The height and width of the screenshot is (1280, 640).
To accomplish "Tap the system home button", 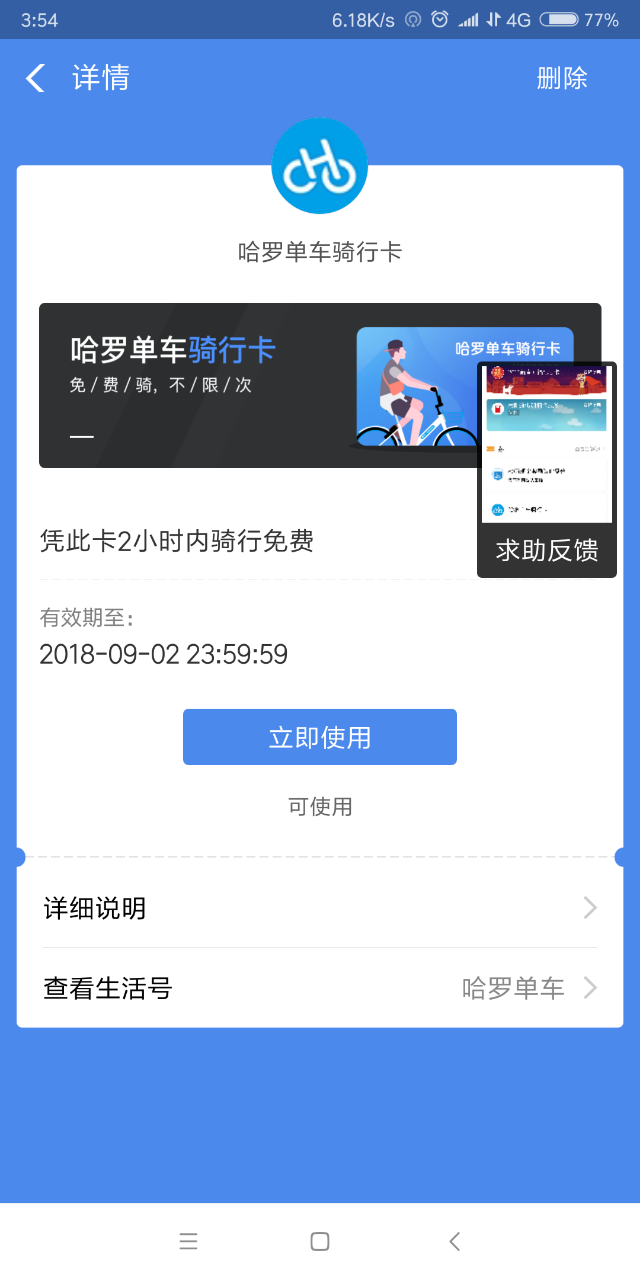I will (x=320, y=1241).
